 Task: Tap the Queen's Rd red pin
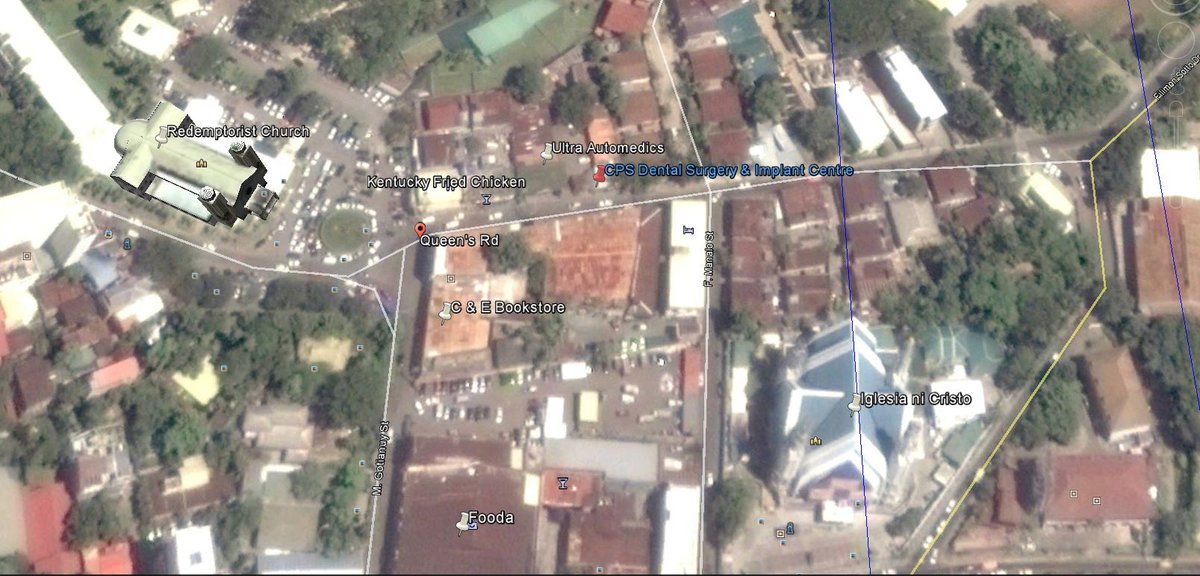coord(420,230)
